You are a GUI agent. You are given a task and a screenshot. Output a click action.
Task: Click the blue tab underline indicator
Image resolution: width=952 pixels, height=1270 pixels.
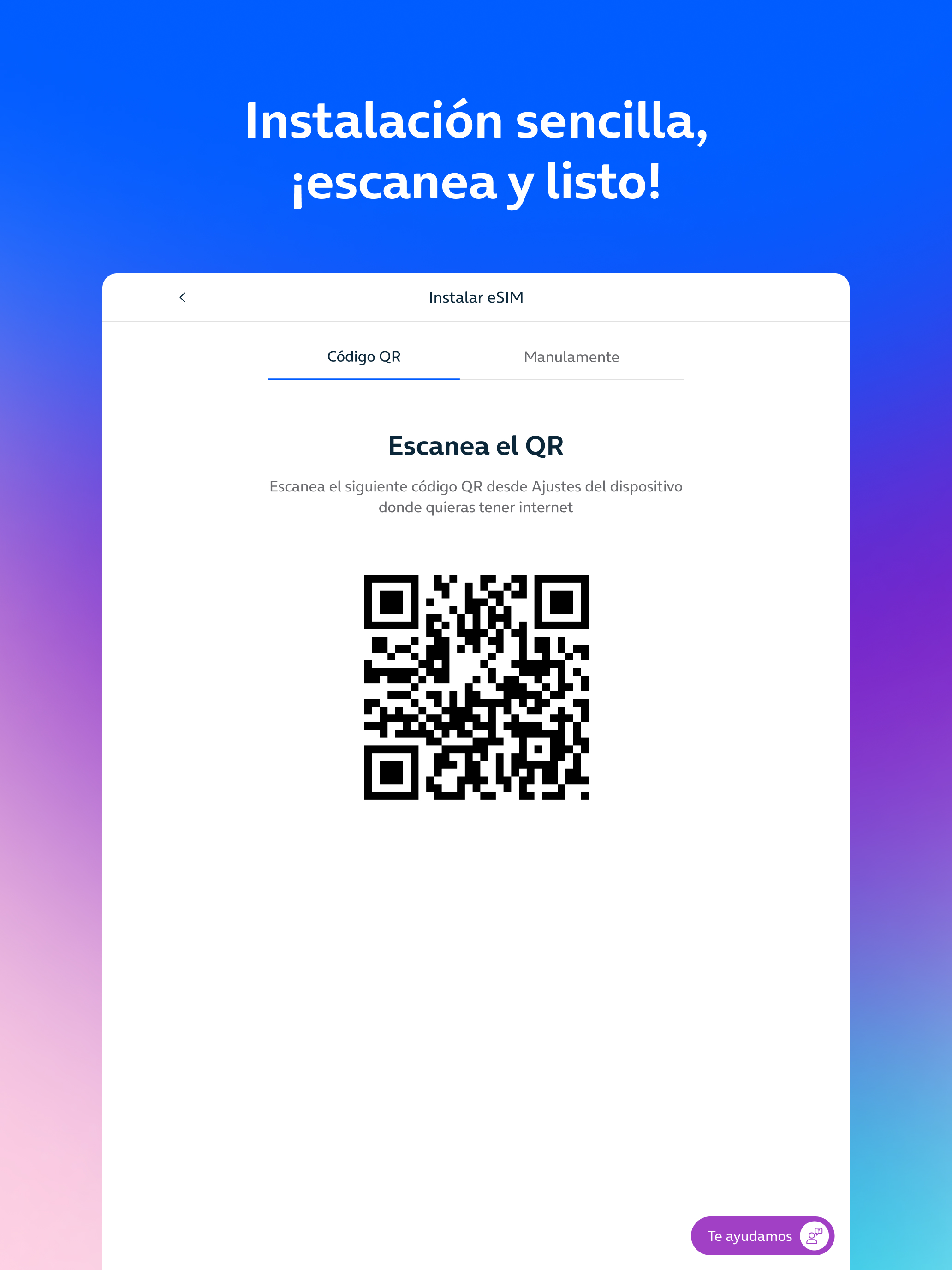tap(364, 379)
